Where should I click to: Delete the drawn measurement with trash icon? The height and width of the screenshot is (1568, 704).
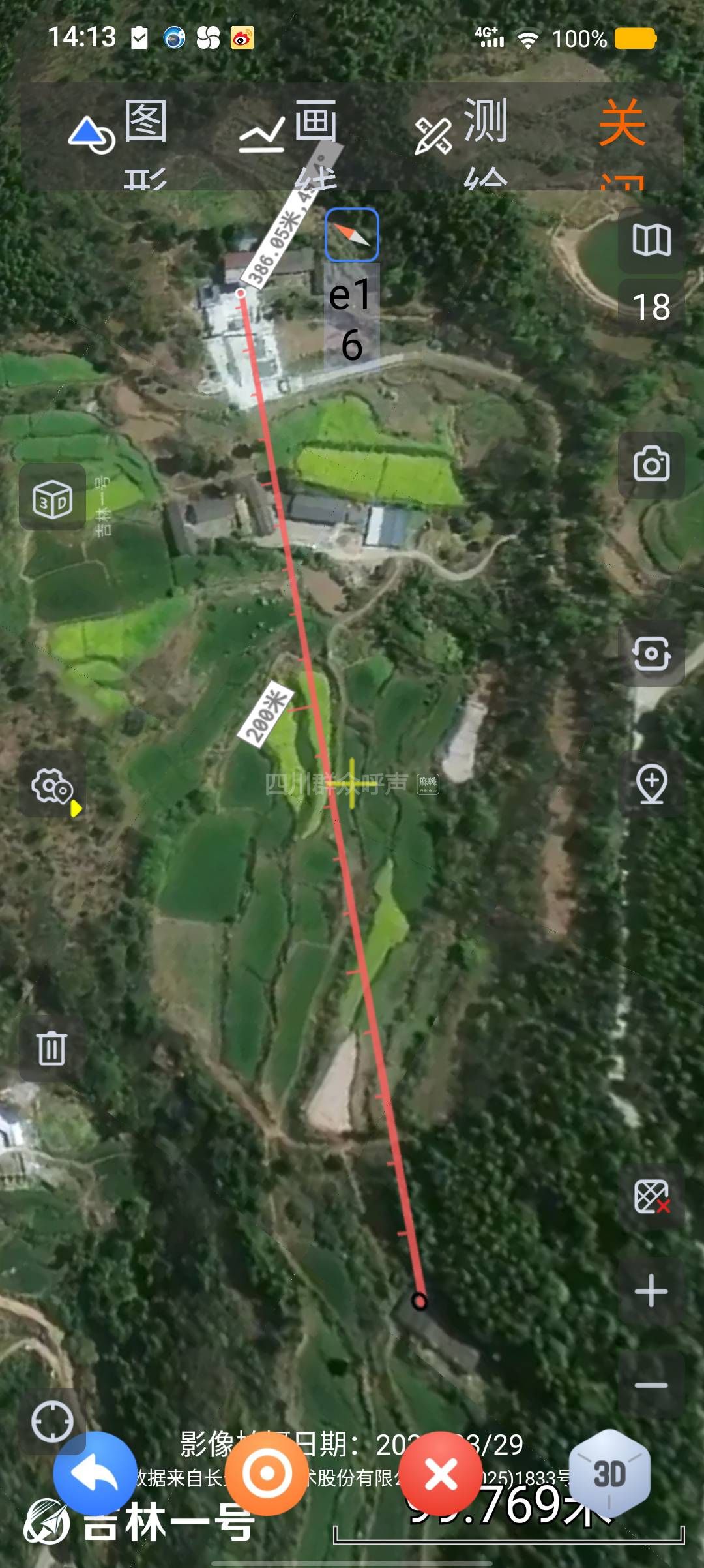pos(51,1048)
